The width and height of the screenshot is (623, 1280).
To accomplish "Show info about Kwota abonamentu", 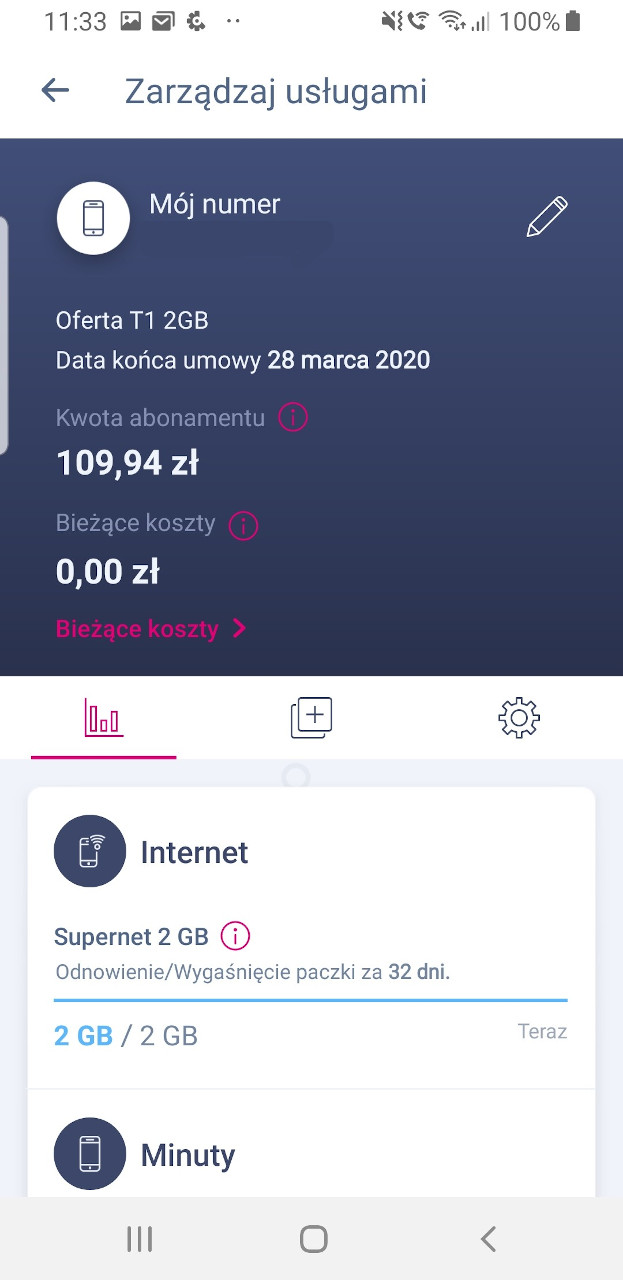I will tap(292, 417).
